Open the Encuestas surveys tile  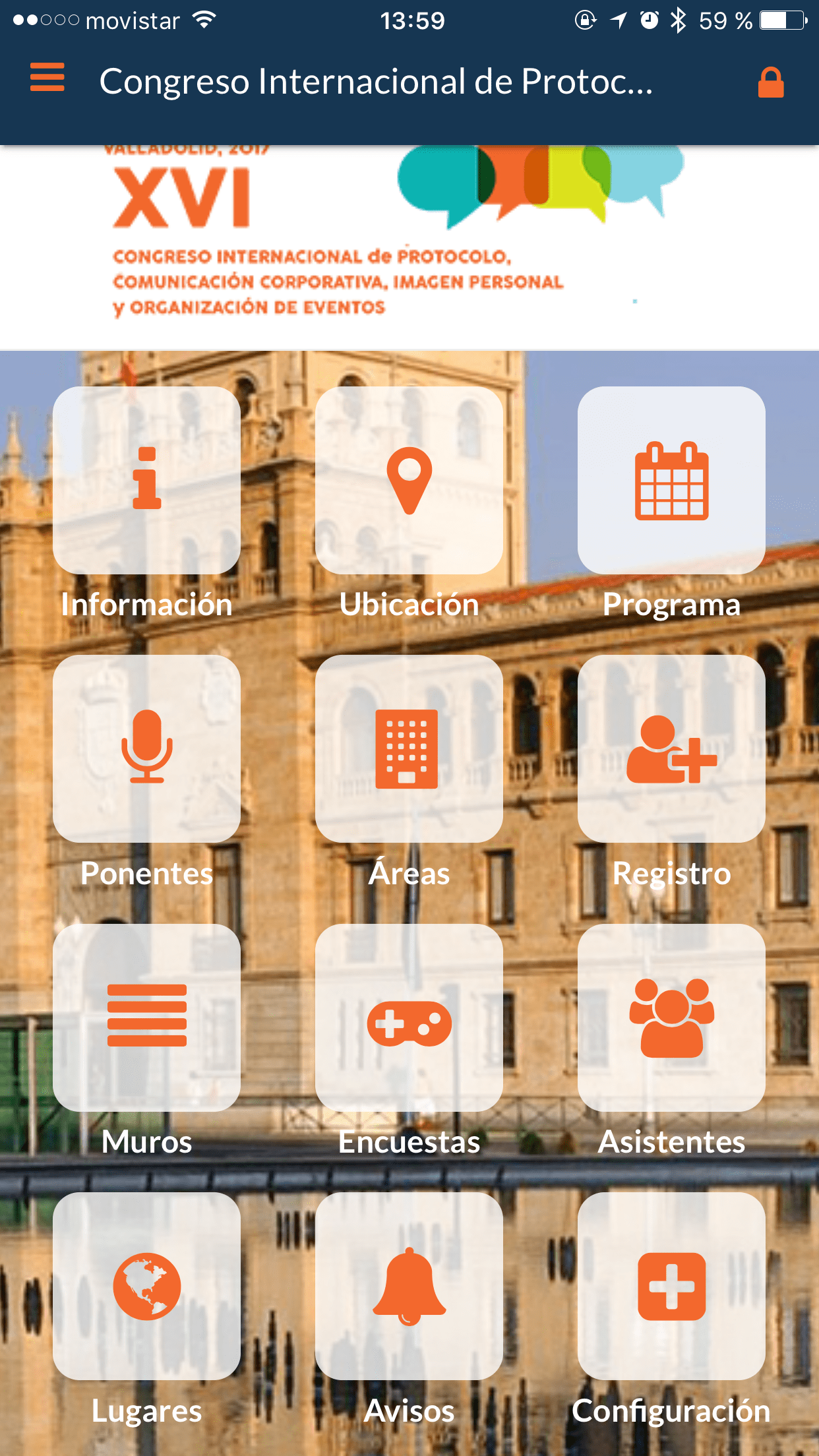click(x=409, y=1017)
